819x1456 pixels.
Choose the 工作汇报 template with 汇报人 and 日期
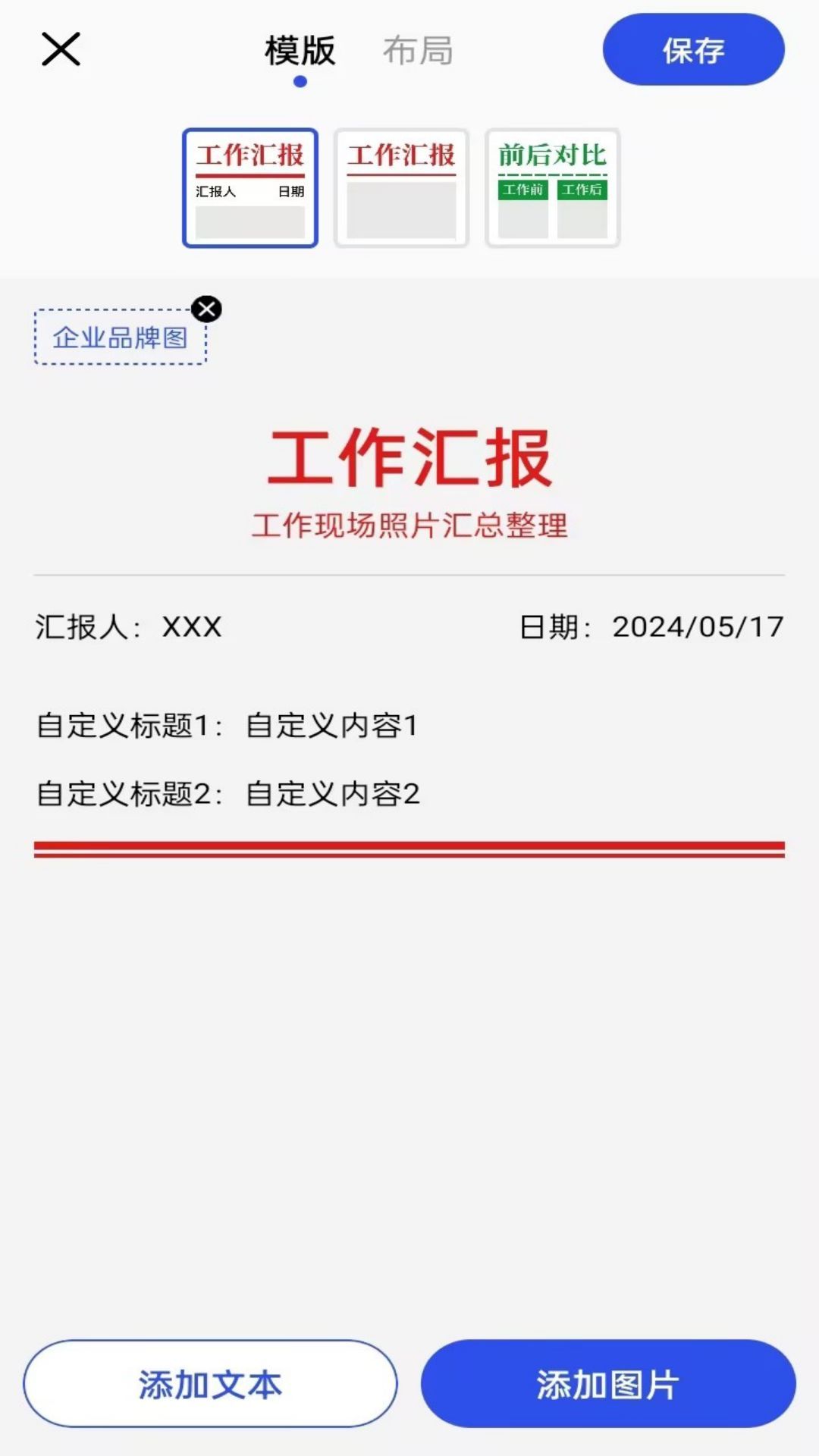click(x=249, y=187)
